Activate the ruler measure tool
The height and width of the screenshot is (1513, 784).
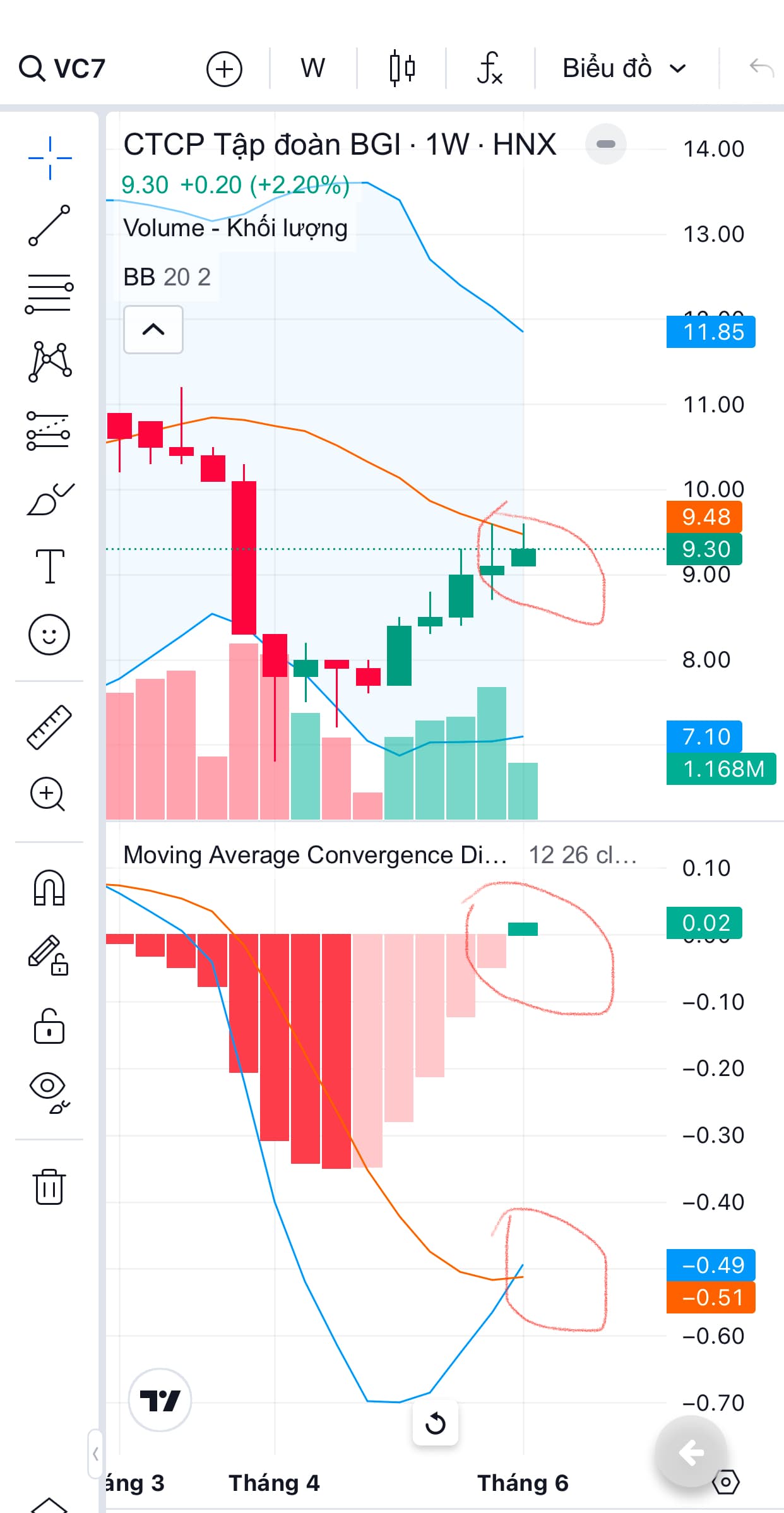click(49, 727)
